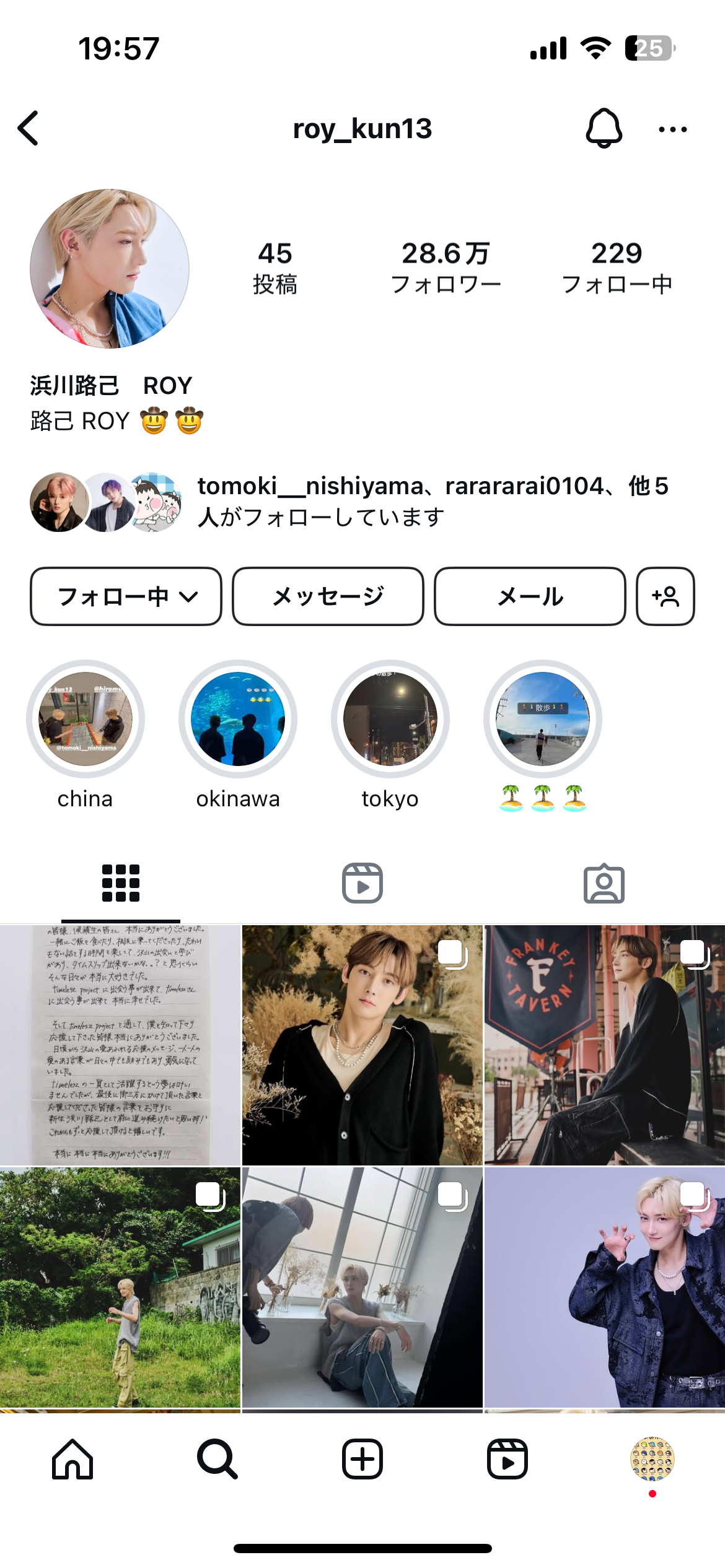Open the handwritten letter post
The image size is (725, 1568).
pyautogui.click(x=120, y=1045)
